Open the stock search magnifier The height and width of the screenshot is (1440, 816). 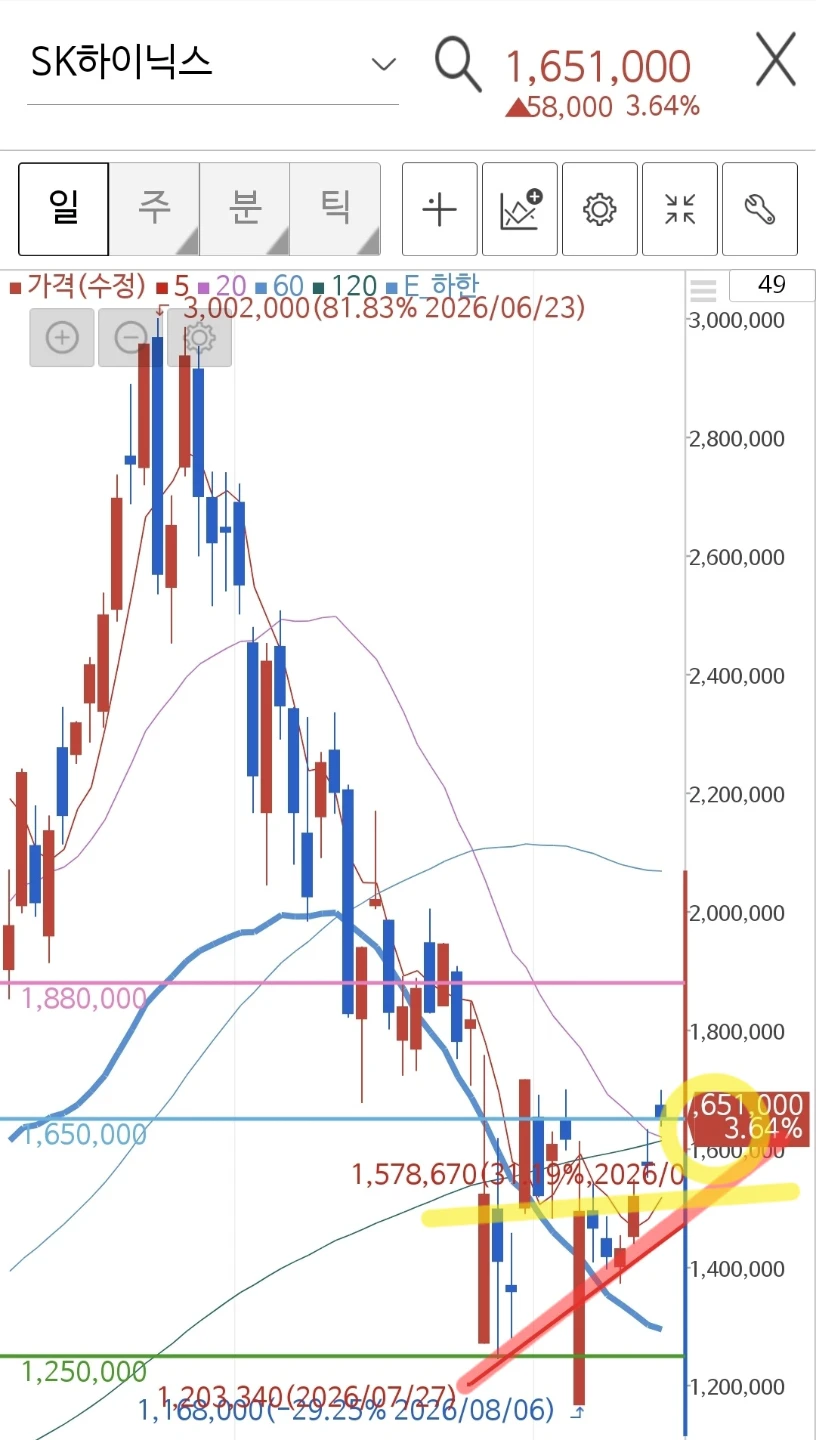458,64
